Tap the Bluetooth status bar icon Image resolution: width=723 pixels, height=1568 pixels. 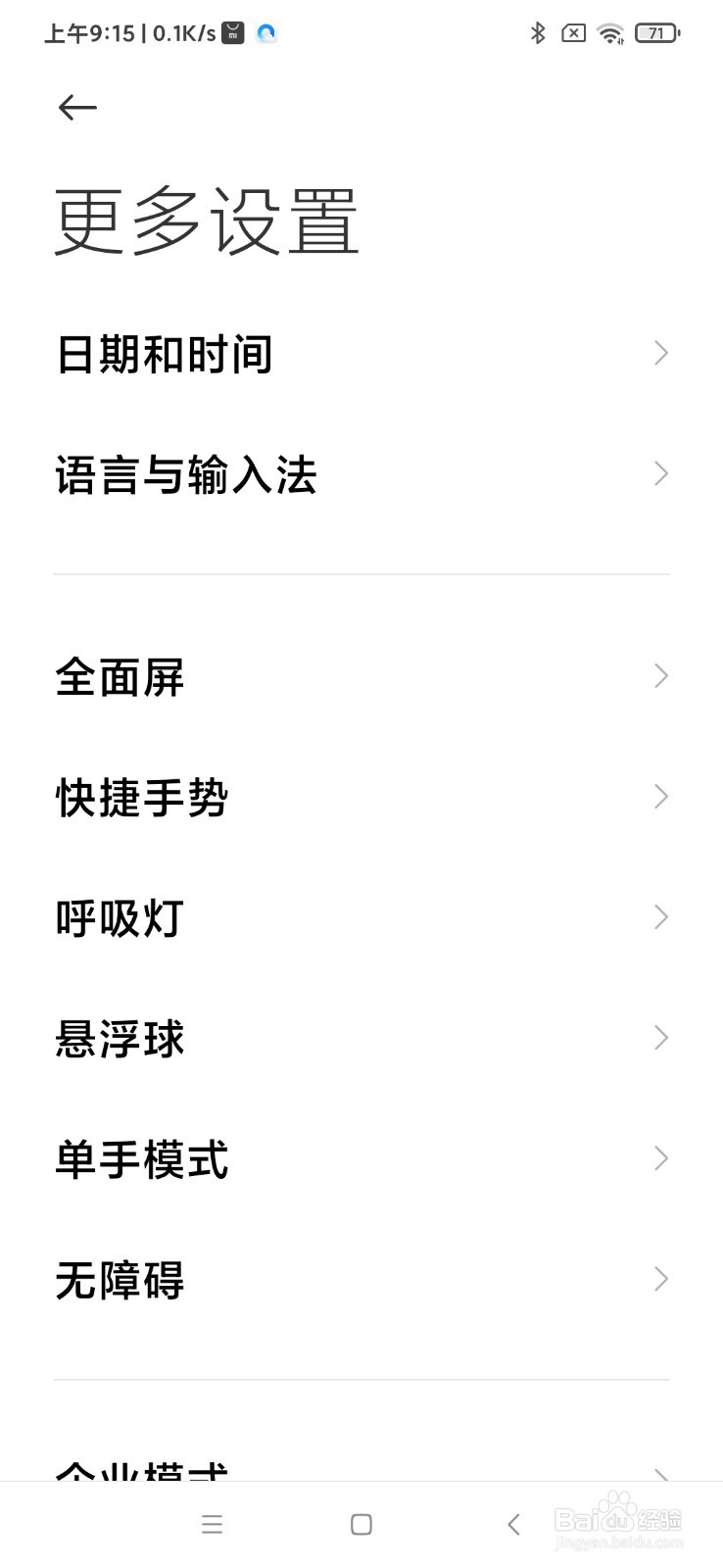coord(536,32)
